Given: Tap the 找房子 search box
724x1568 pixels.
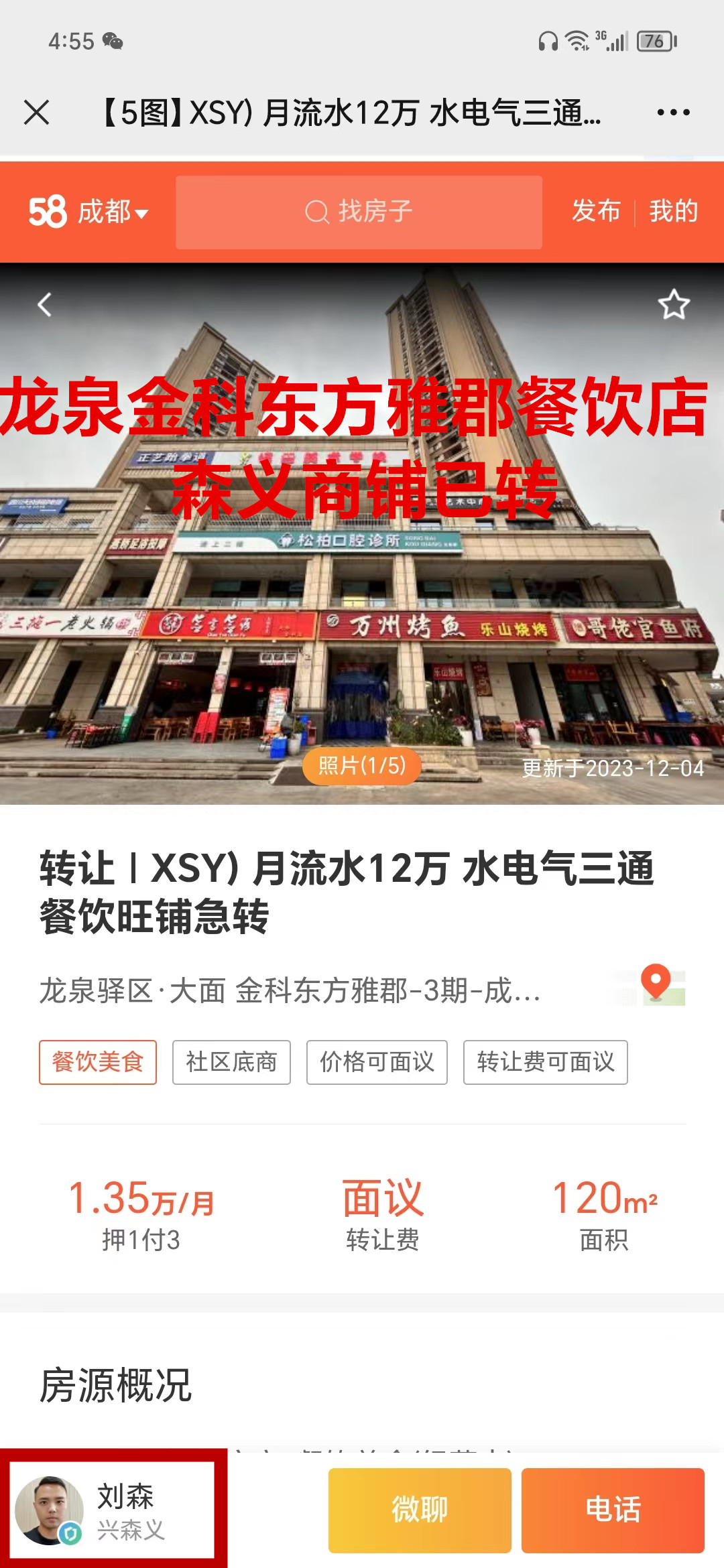Looking at the screenshot, I should tap(359, 212).
